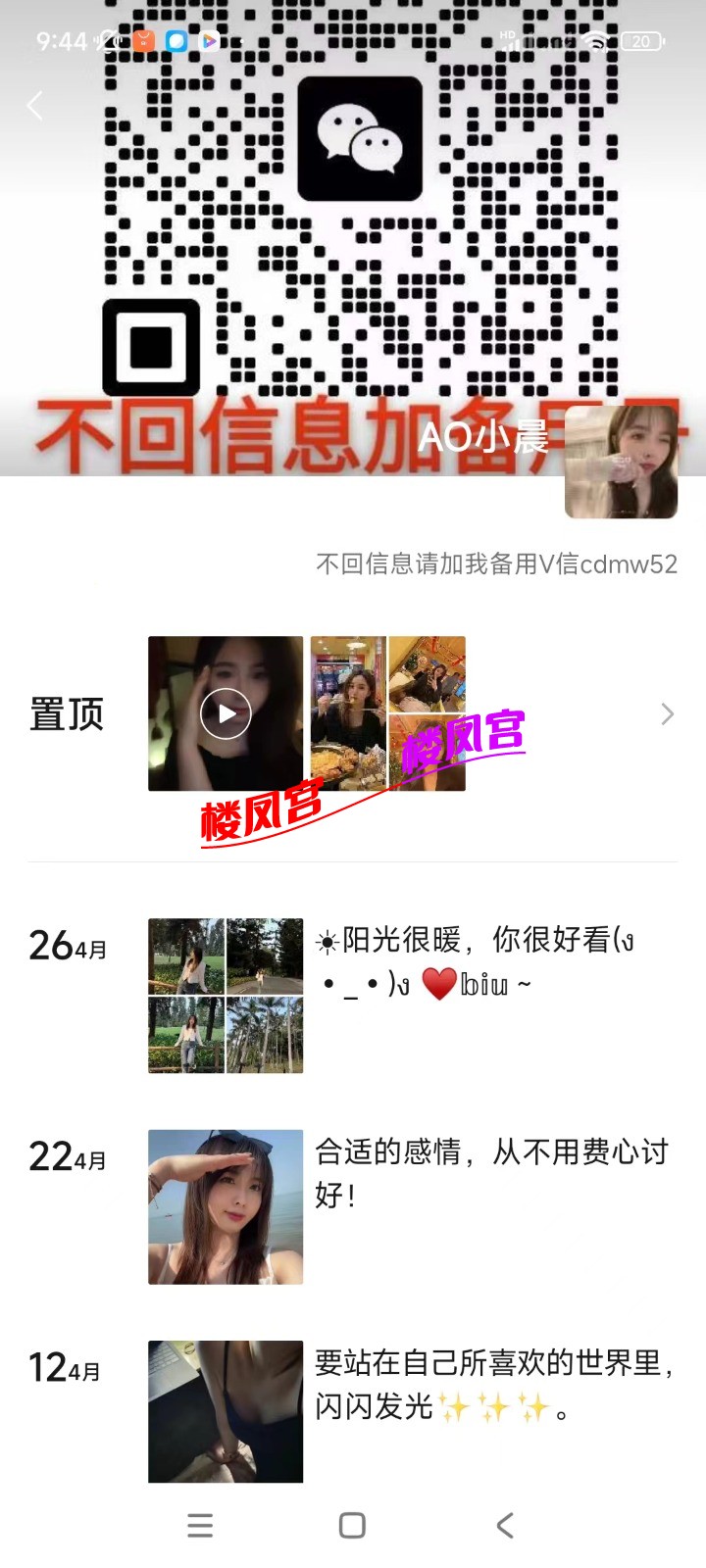This screenshot has width=706, height=1568.
Task: Go back using the top-left arrow
Action: tap(35, 106)
